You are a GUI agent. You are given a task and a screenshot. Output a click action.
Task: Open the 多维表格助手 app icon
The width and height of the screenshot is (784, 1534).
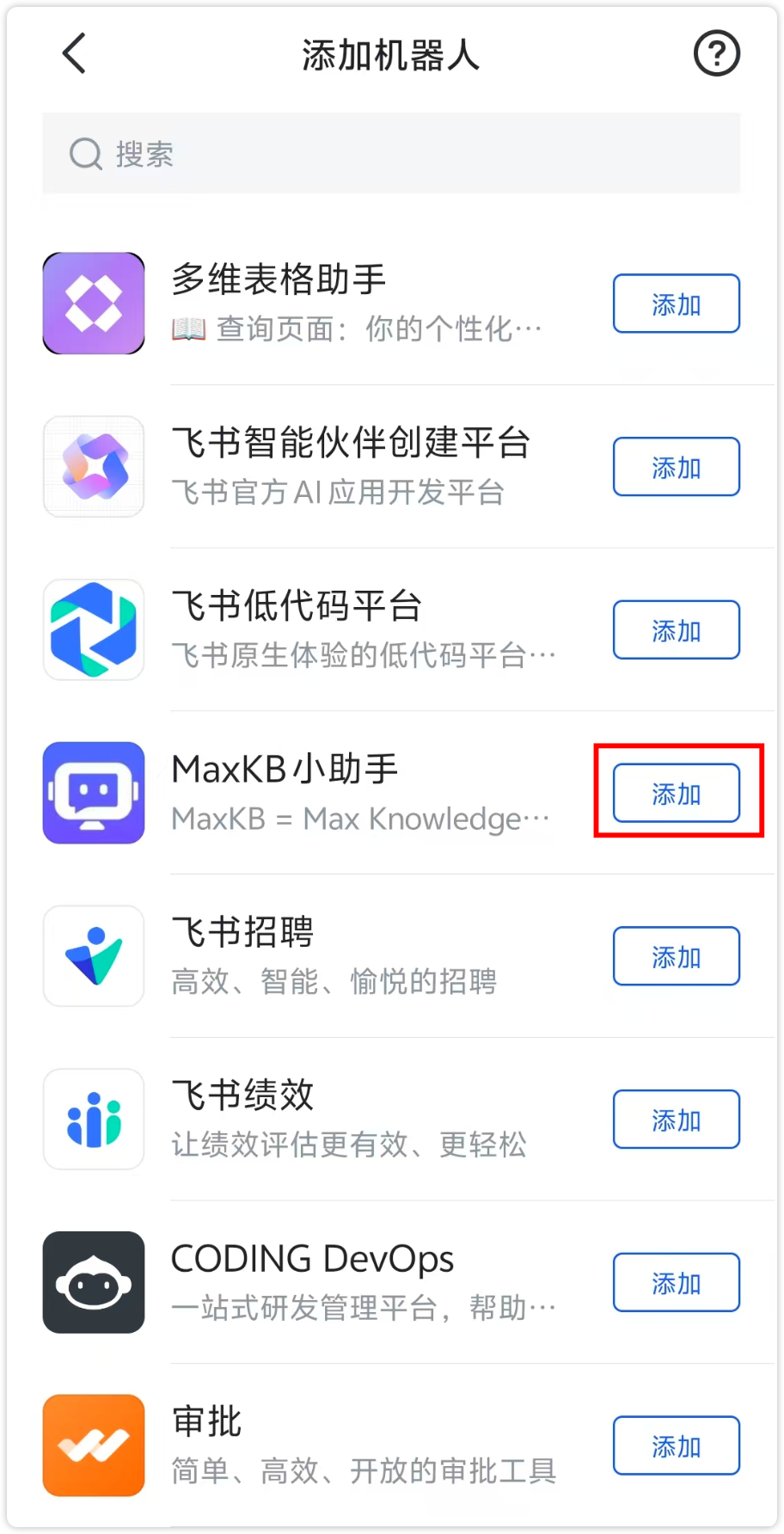click(x=93, y=303)
